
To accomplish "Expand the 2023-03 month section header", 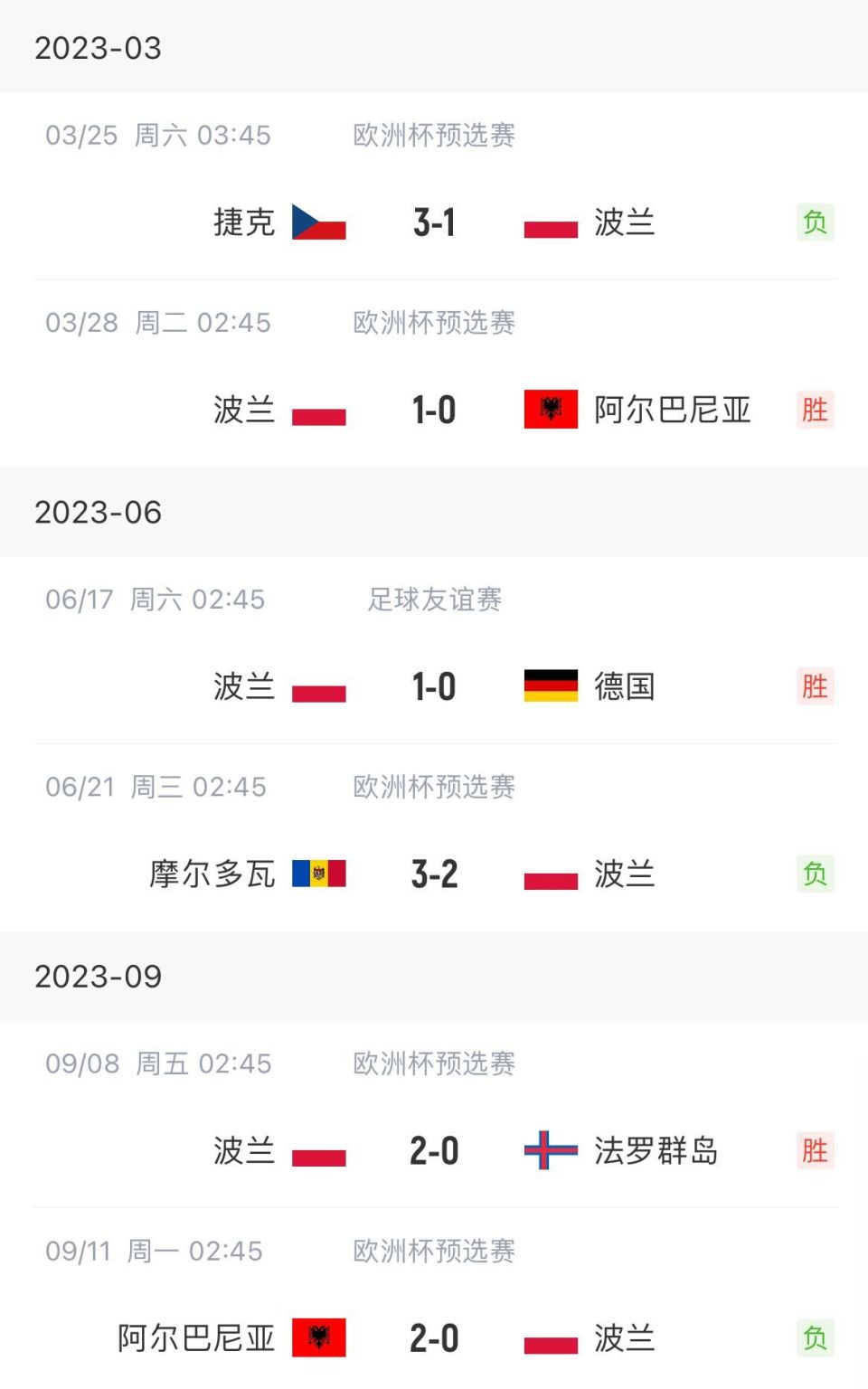I will [x=97, y=49].
